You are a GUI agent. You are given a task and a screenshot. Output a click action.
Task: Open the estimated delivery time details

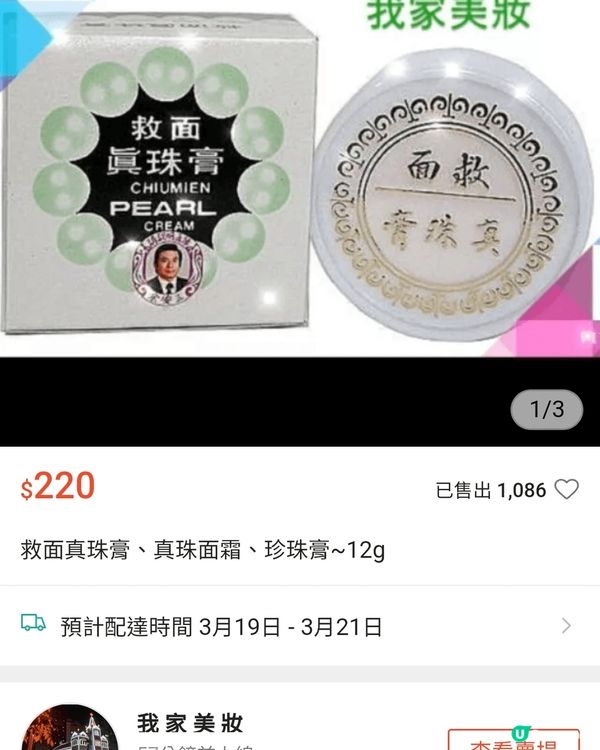[x=300, y=627]
